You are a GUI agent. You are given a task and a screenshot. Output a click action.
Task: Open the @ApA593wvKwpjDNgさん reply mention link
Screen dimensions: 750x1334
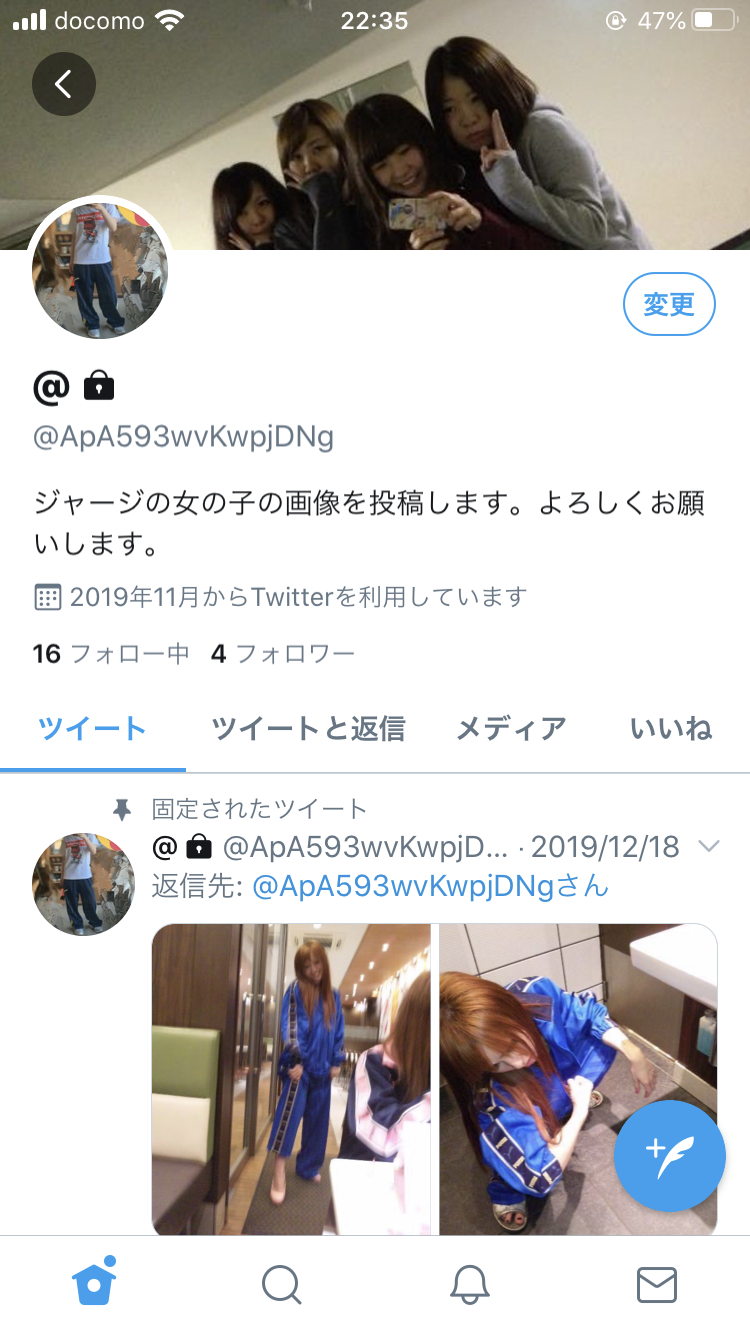point(430,886)
